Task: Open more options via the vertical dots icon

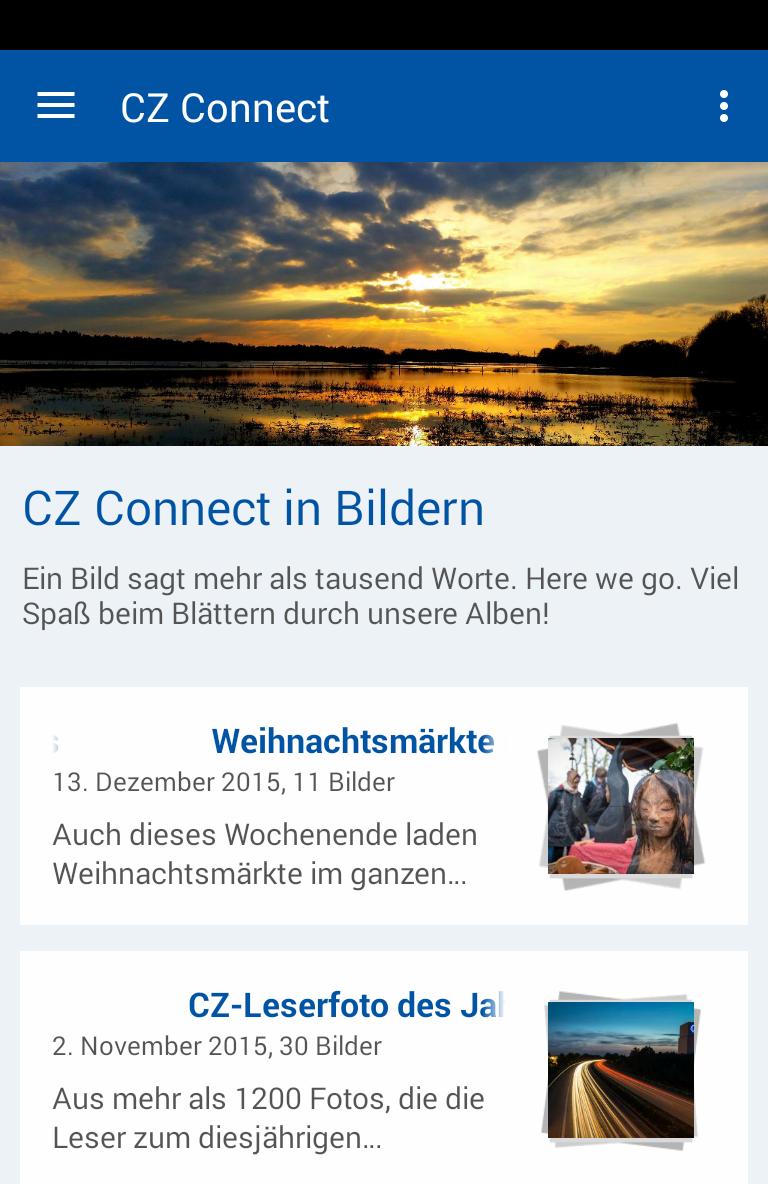Action: (x=723, y=106)
